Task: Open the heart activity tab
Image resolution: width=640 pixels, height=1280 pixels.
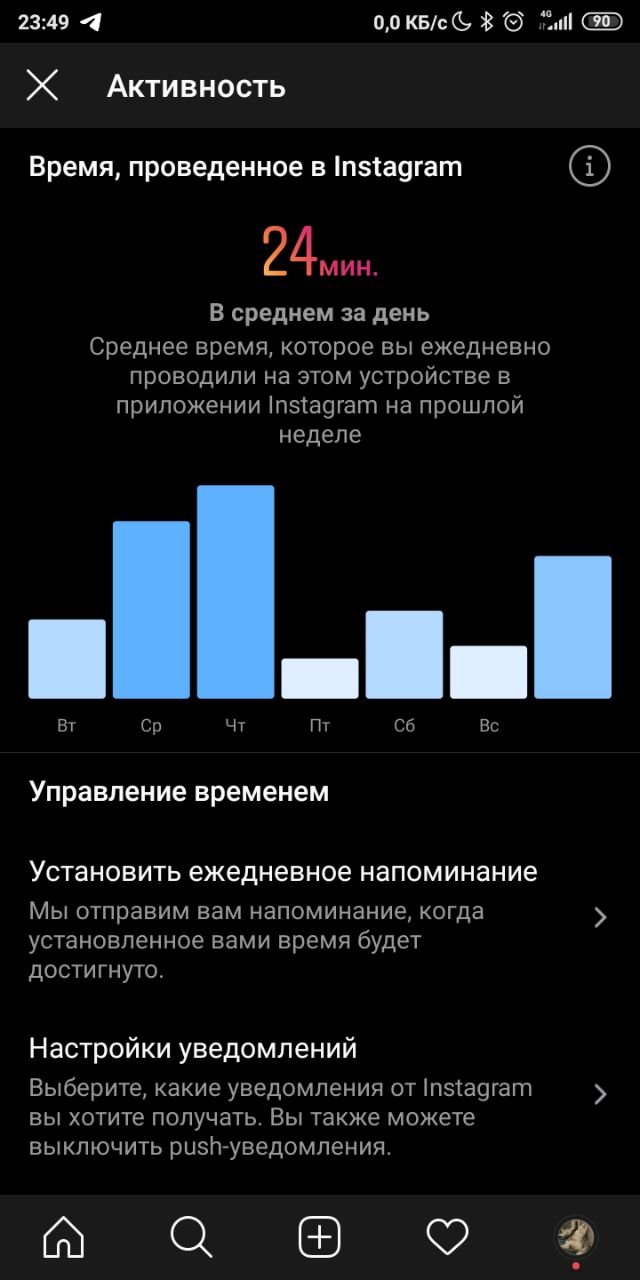Action: 447,1237
